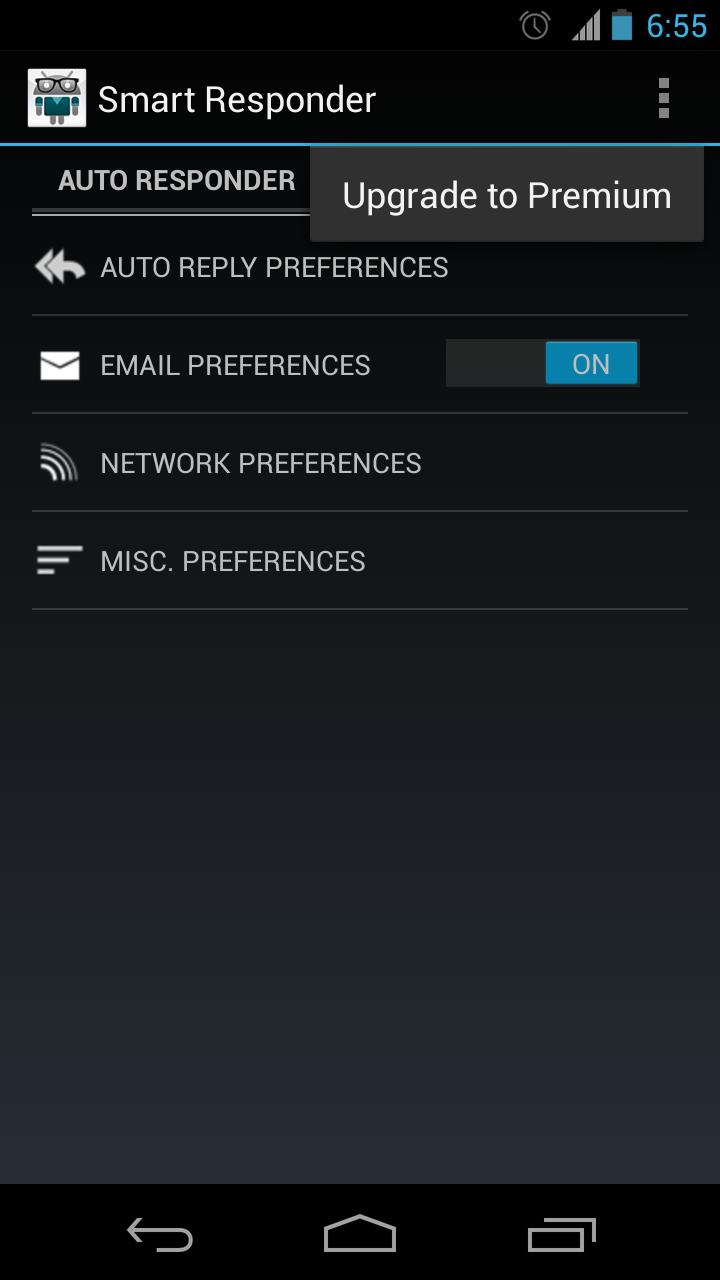The height and width of the screenshot is (1280, 720).
Task: Expand the Misc. Preferences section
Action: pyautogui.click(x=232, y=560)
